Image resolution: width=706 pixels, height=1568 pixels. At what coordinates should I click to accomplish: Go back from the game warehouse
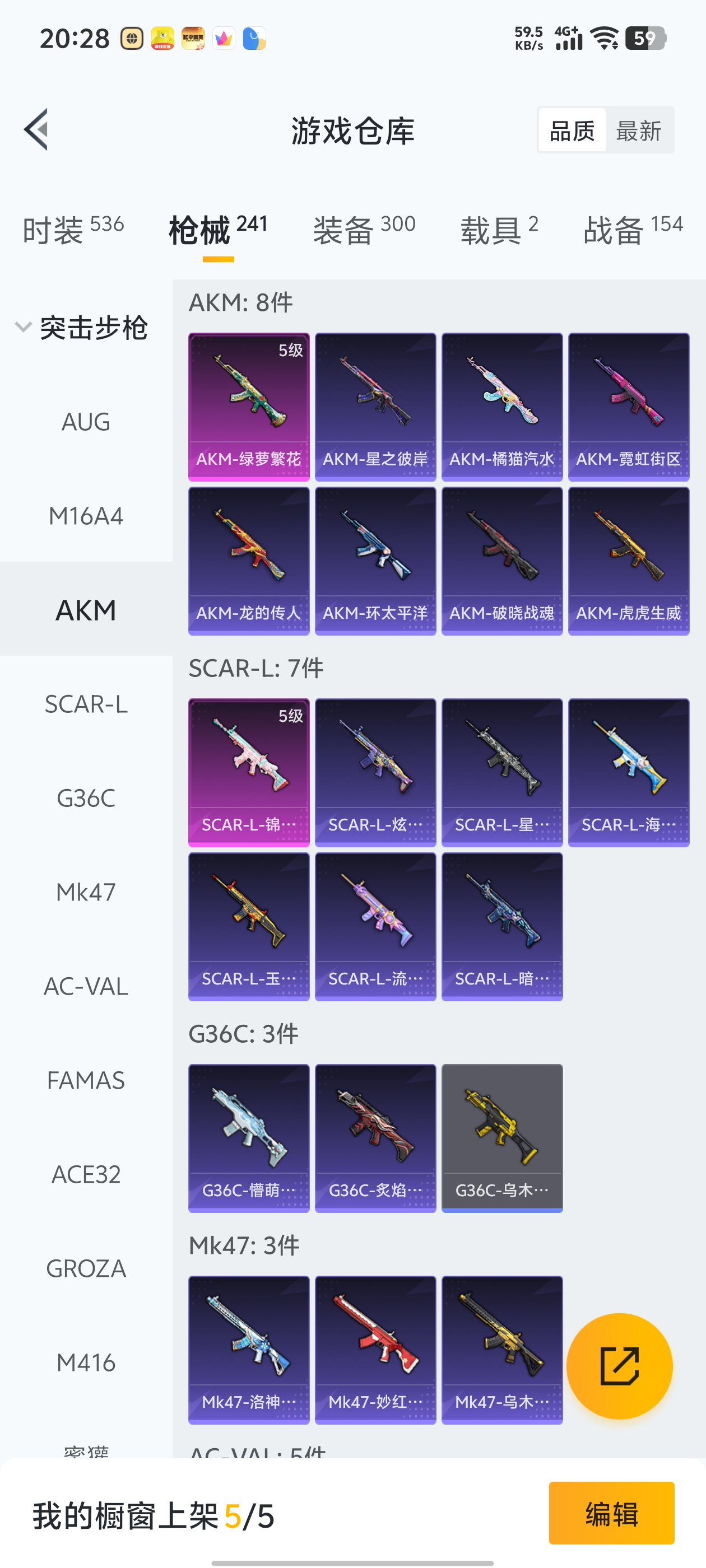pos(36,130)
